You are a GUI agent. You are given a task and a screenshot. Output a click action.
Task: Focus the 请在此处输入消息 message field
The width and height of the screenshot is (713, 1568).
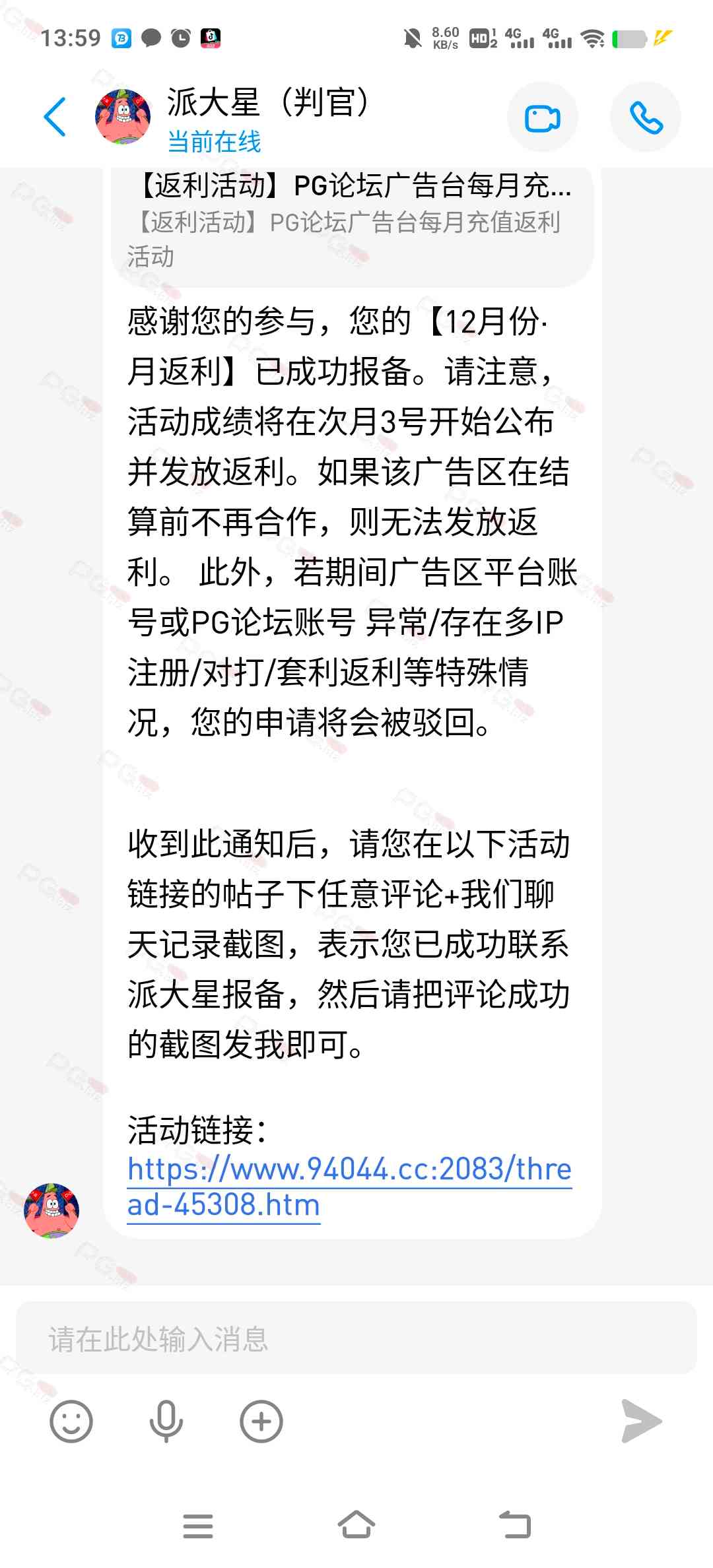356,1339
